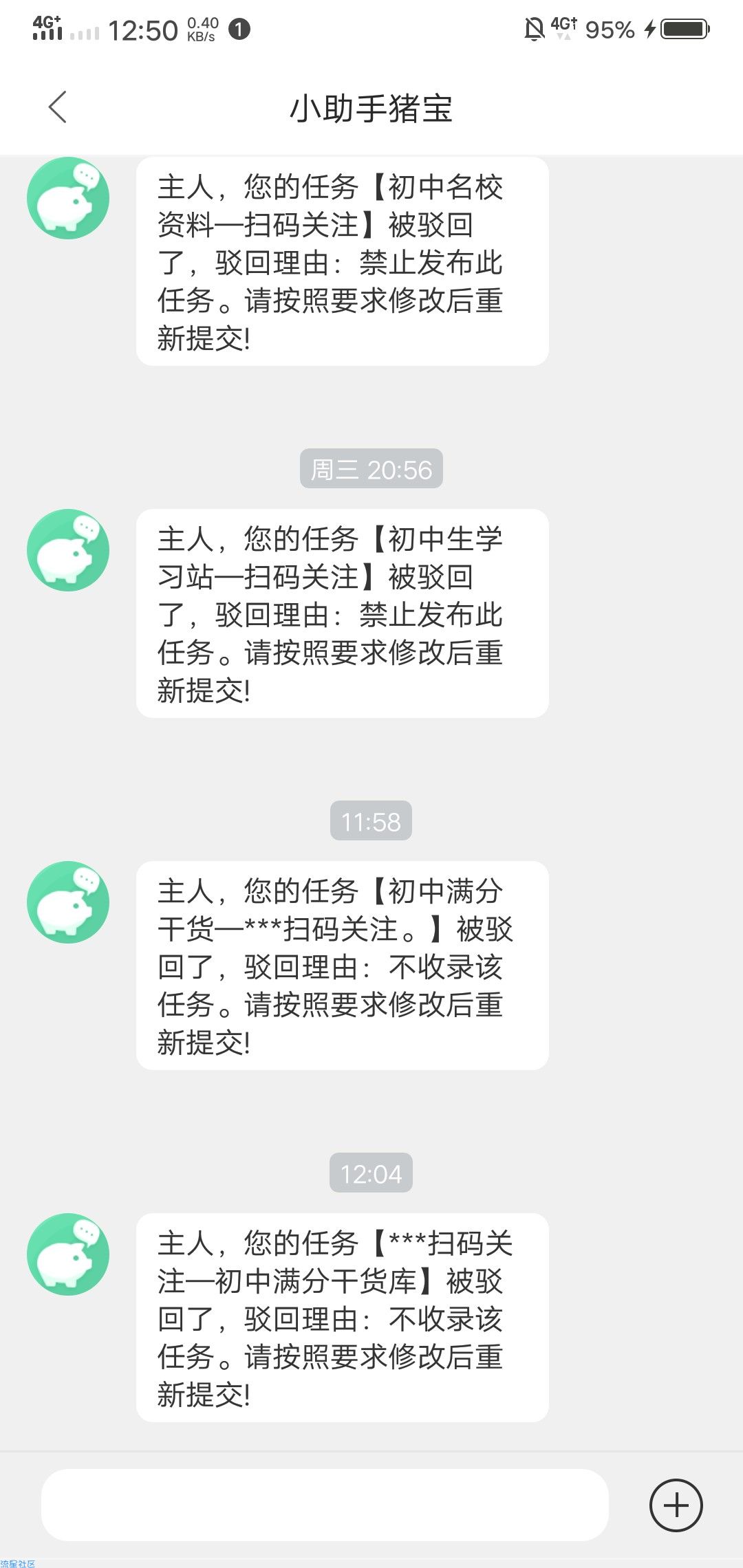Go back using the top-left arrow
The width and height of the screenshot is (743, 1568).
(x=58, y=107)
